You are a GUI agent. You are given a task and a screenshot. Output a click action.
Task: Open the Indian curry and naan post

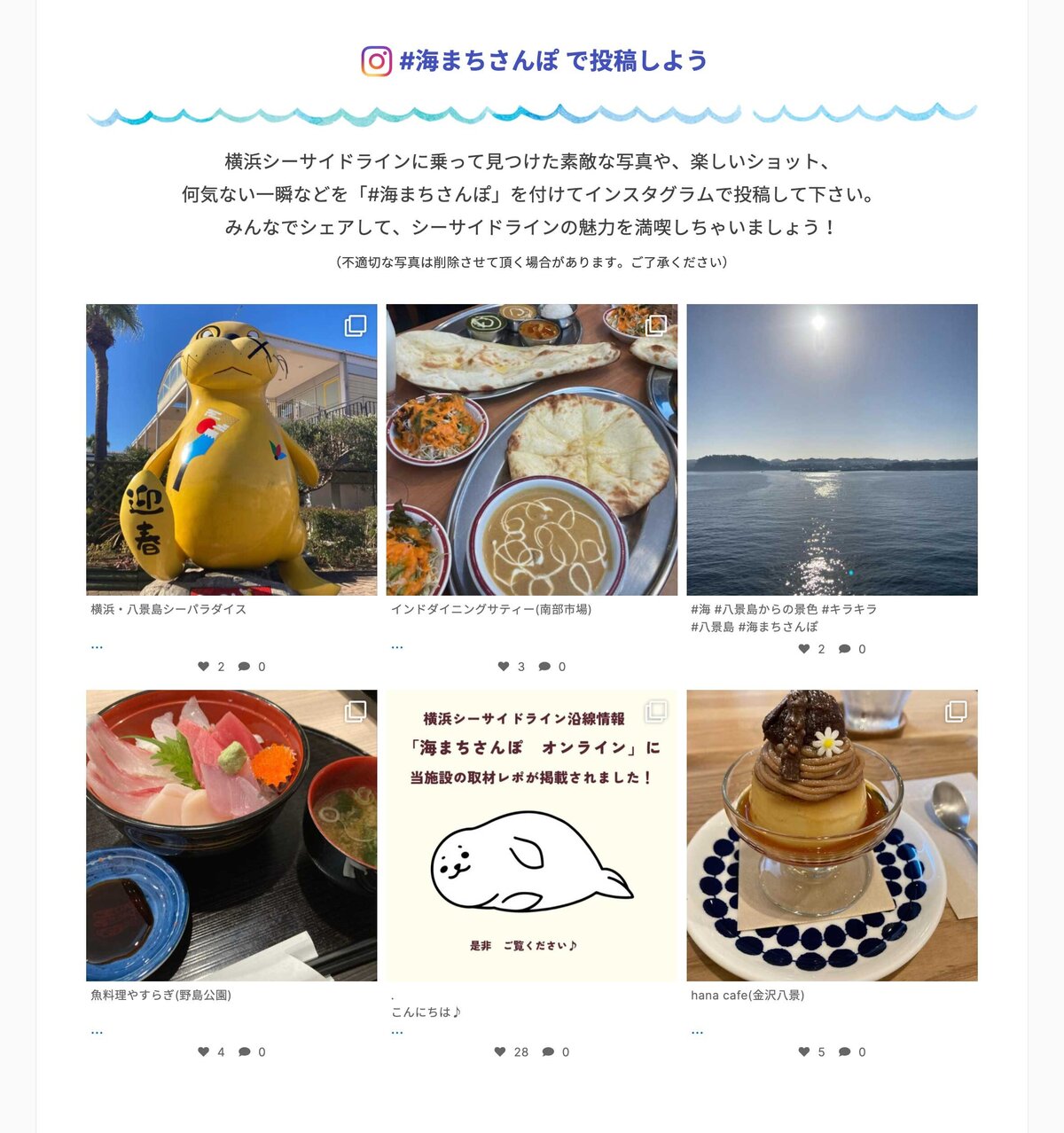(531, 449)
